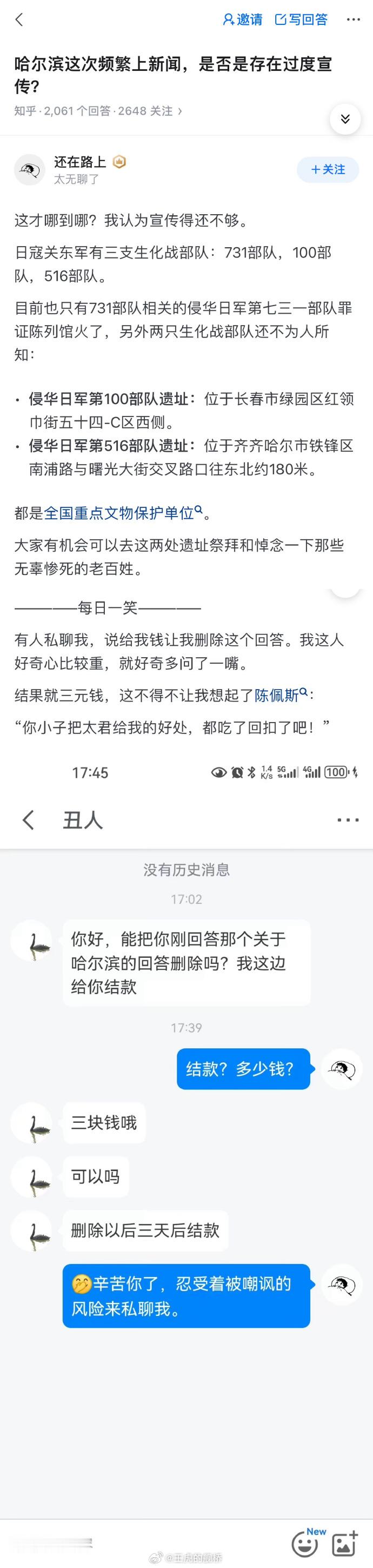373x1568 pixels.
Task: Go back from this answer page
Action: 19,19
